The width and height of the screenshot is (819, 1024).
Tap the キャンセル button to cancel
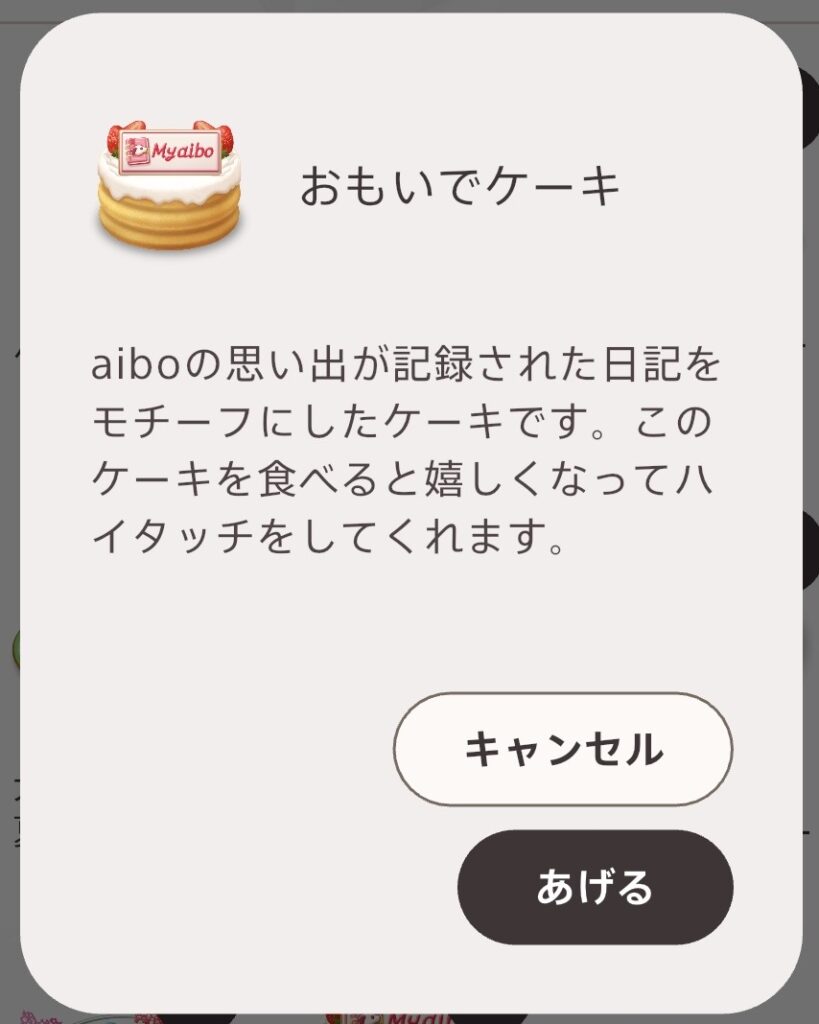point(562,749)
